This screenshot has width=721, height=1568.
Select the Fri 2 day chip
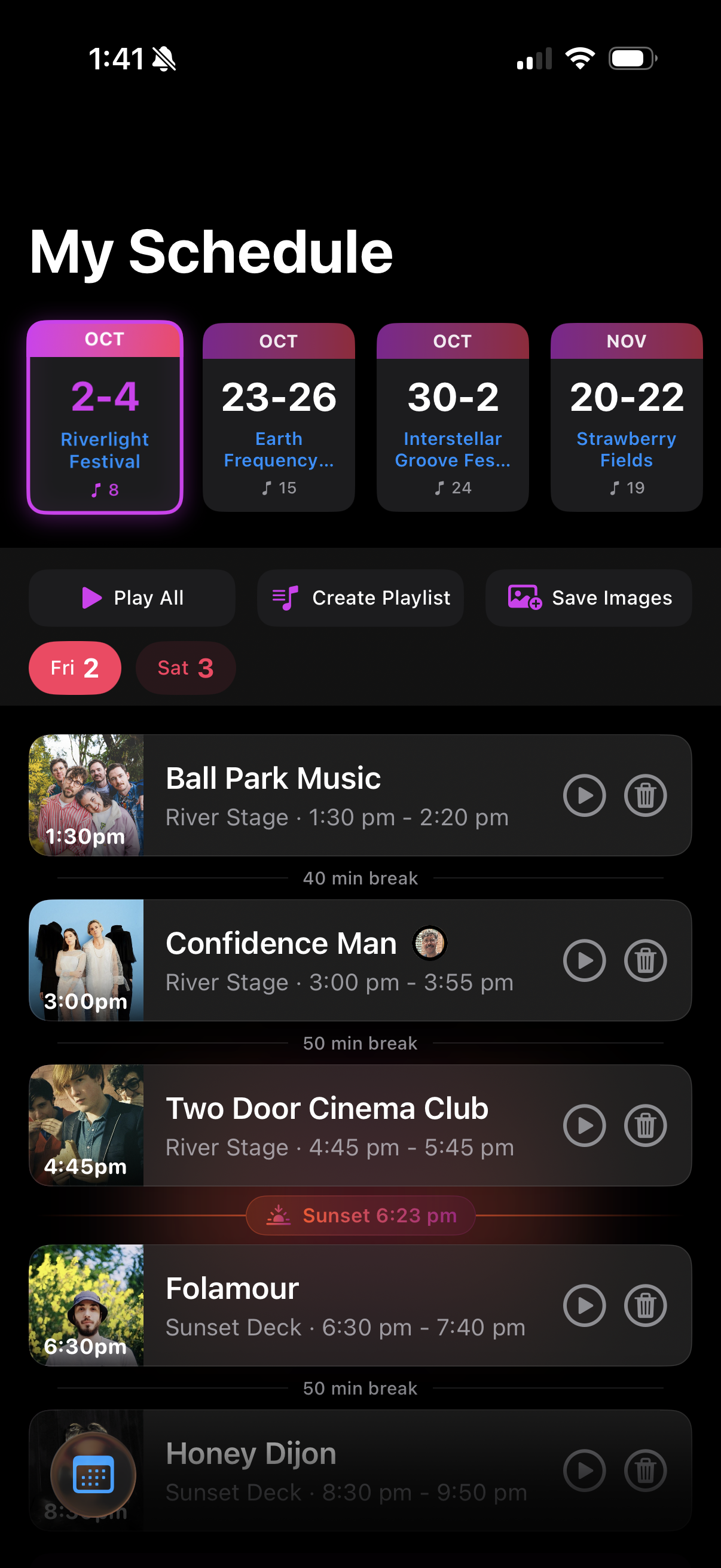point(75,668)
